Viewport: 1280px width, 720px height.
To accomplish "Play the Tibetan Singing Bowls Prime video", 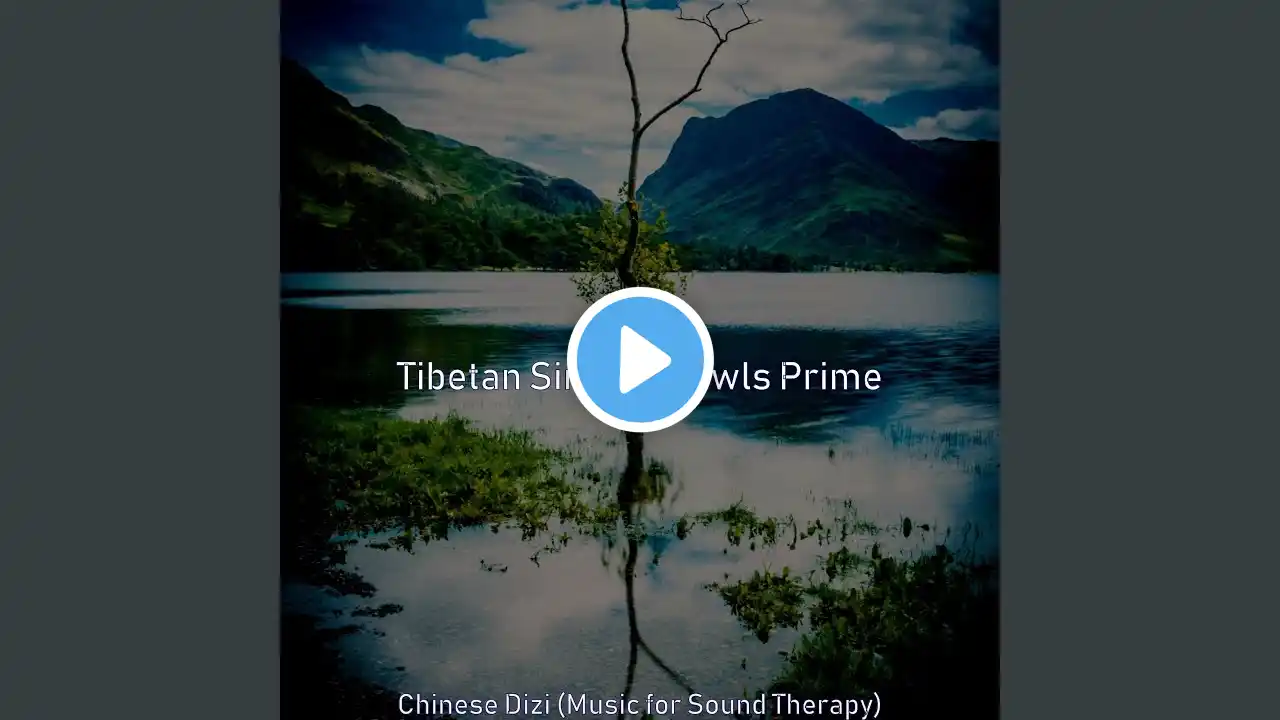I will (x=640, y=360).
